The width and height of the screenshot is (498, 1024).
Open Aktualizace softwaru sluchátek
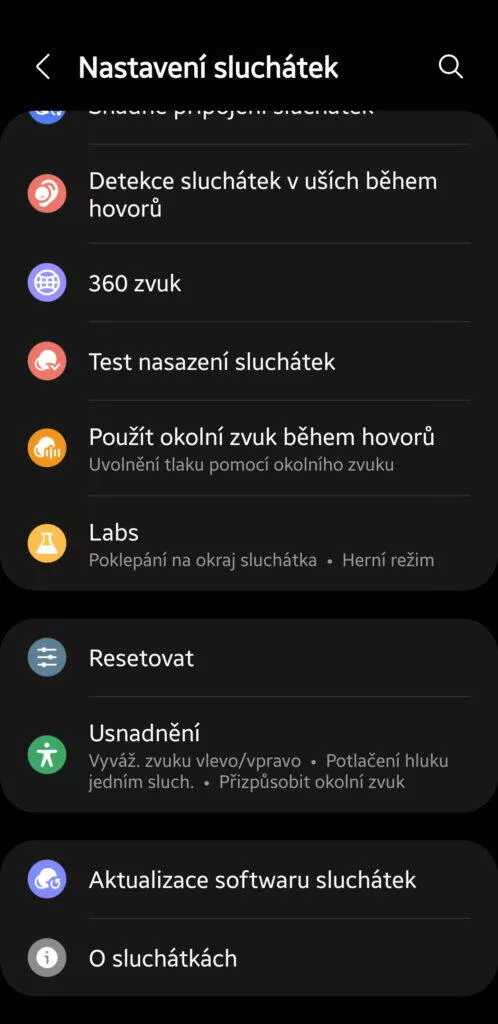(249, 880)
